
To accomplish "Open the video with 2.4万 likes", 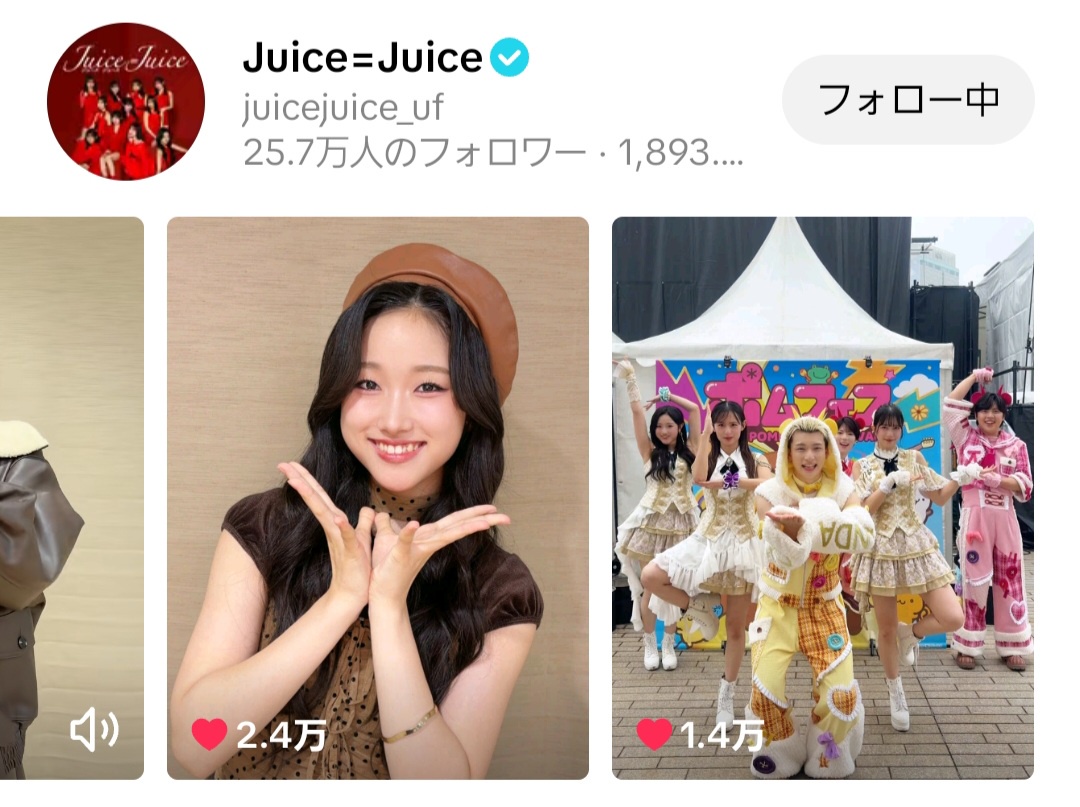I will 377,498.
